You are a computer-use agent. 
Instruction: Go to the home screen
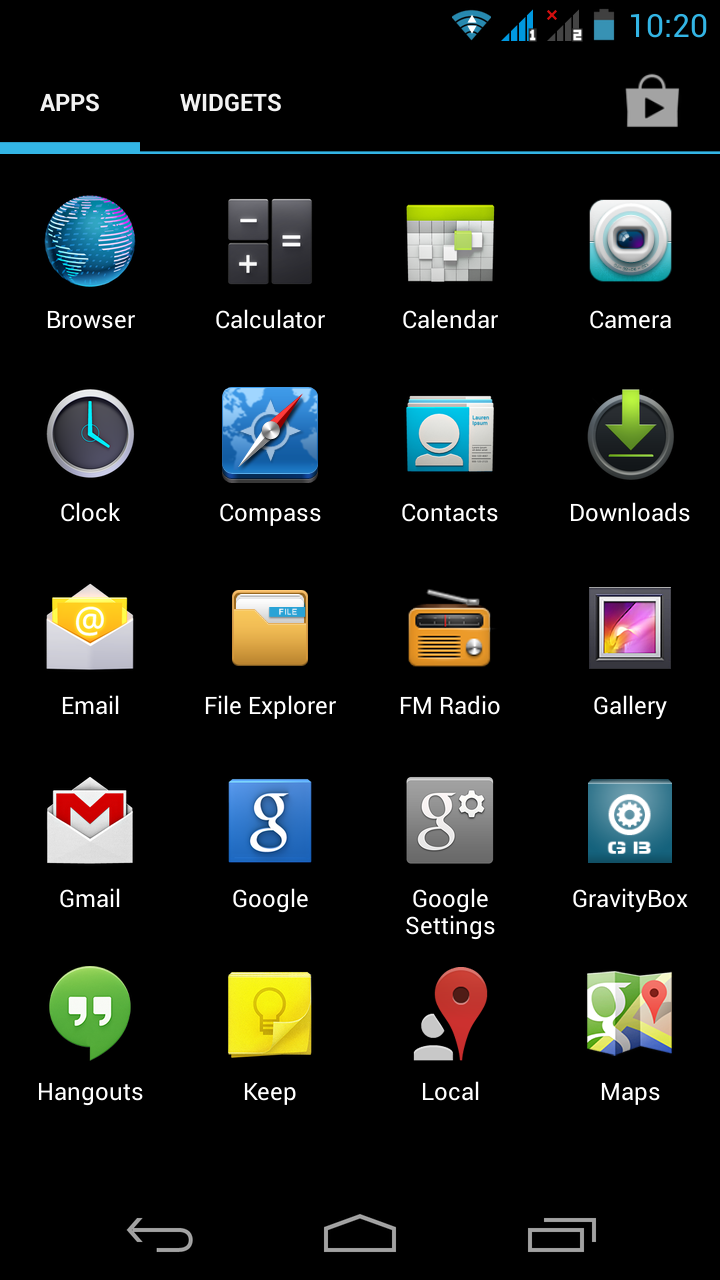click(360, 1234)
